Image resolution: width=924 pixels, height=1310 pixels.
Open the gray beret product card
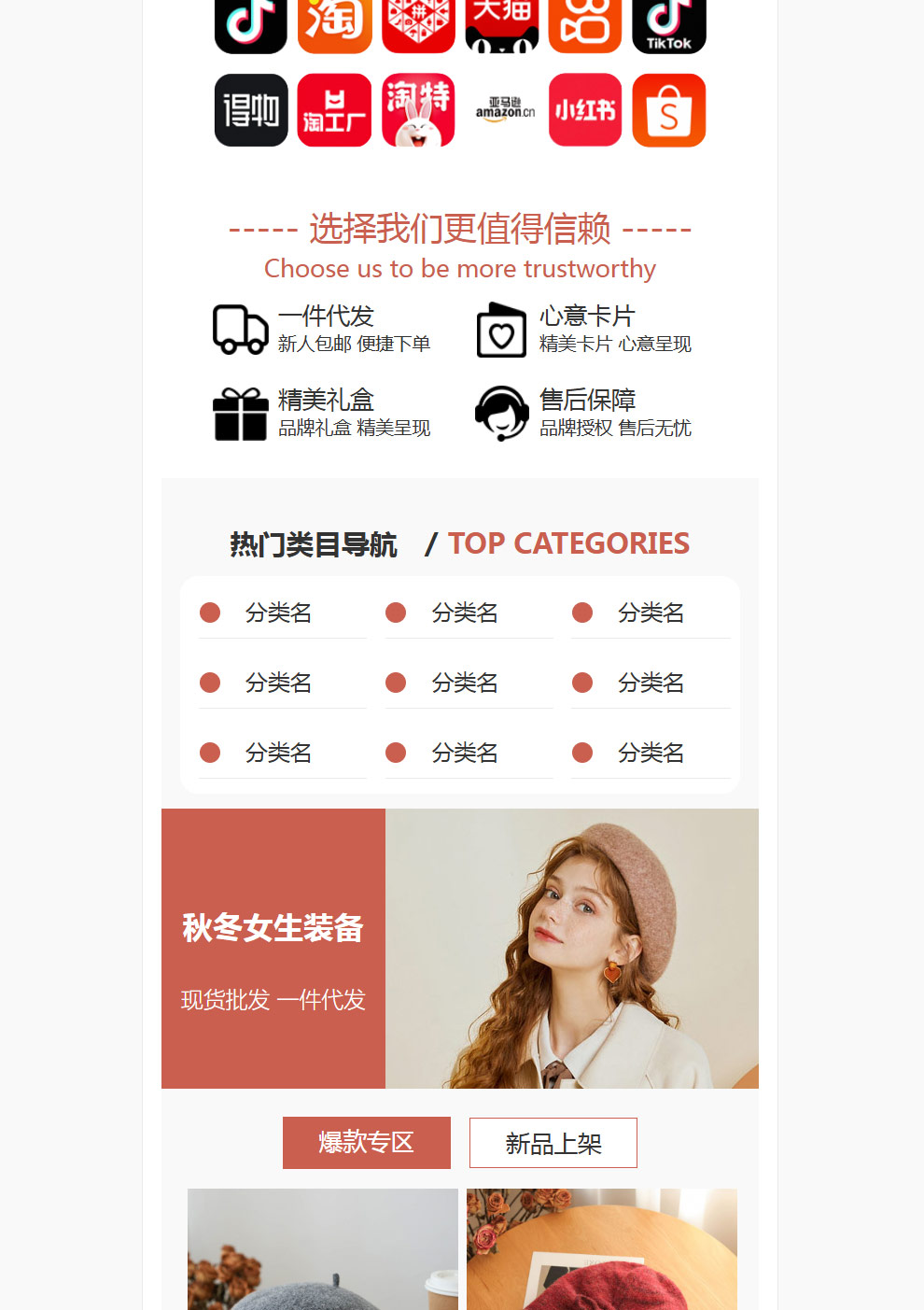coord(322,1249)
